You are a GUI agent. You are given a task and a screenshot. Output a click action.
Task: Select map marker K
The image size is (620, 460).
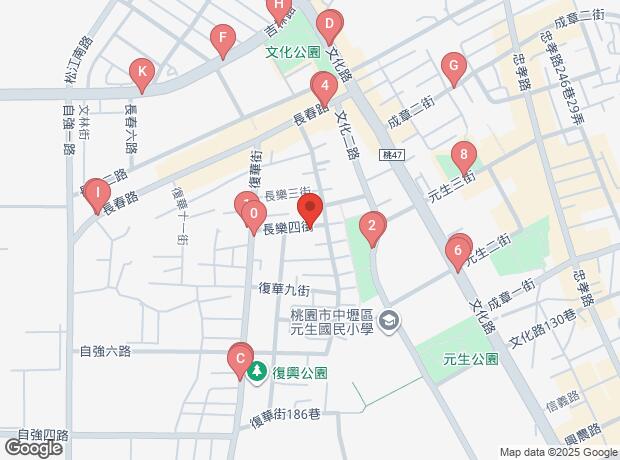143,72
